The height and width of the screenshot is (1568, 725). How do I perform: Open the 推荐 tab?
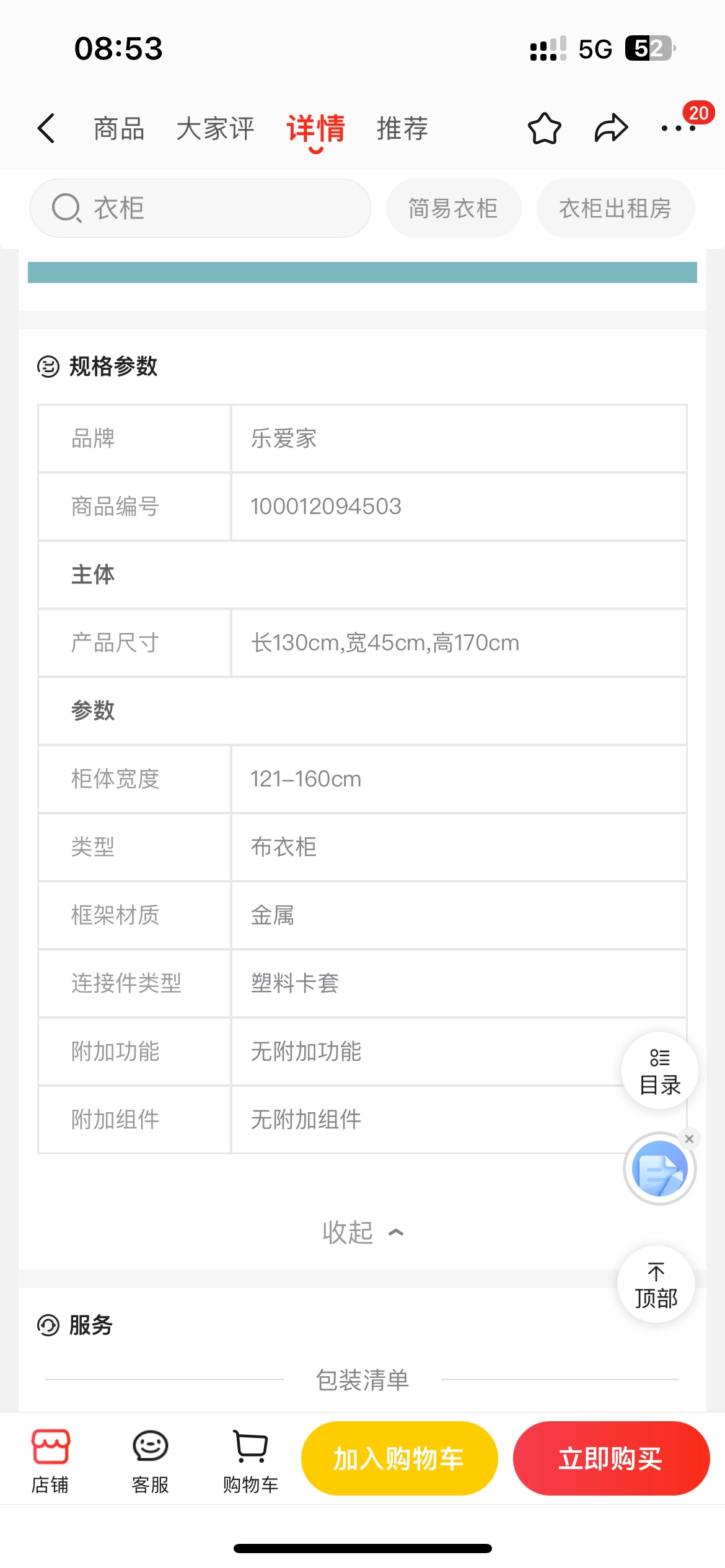402,129
